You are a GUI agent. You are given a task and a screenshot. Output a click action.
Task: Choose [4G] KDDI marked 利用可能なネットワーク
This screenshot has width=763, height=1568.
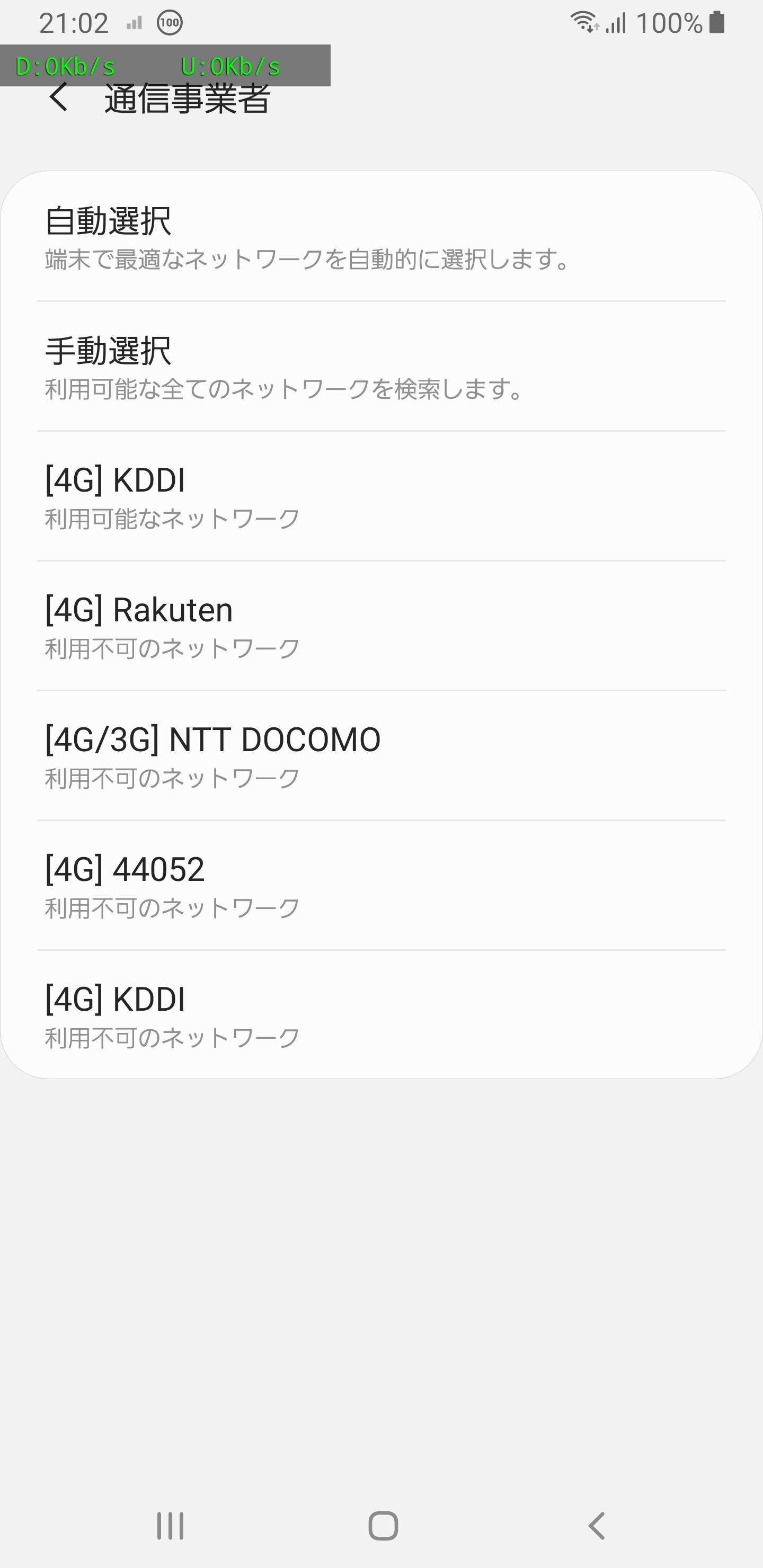pos(381,497)
